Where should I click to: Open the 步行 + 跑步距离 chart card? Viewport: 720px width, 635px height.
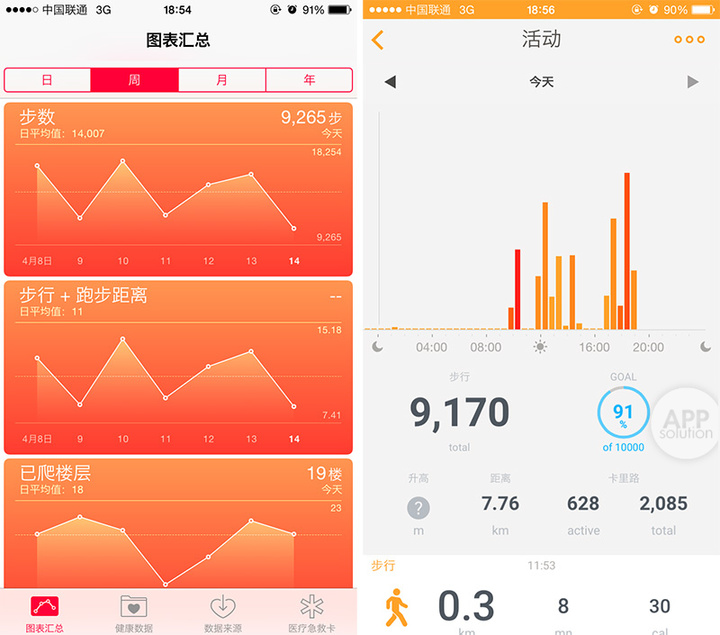pos(178,367)
